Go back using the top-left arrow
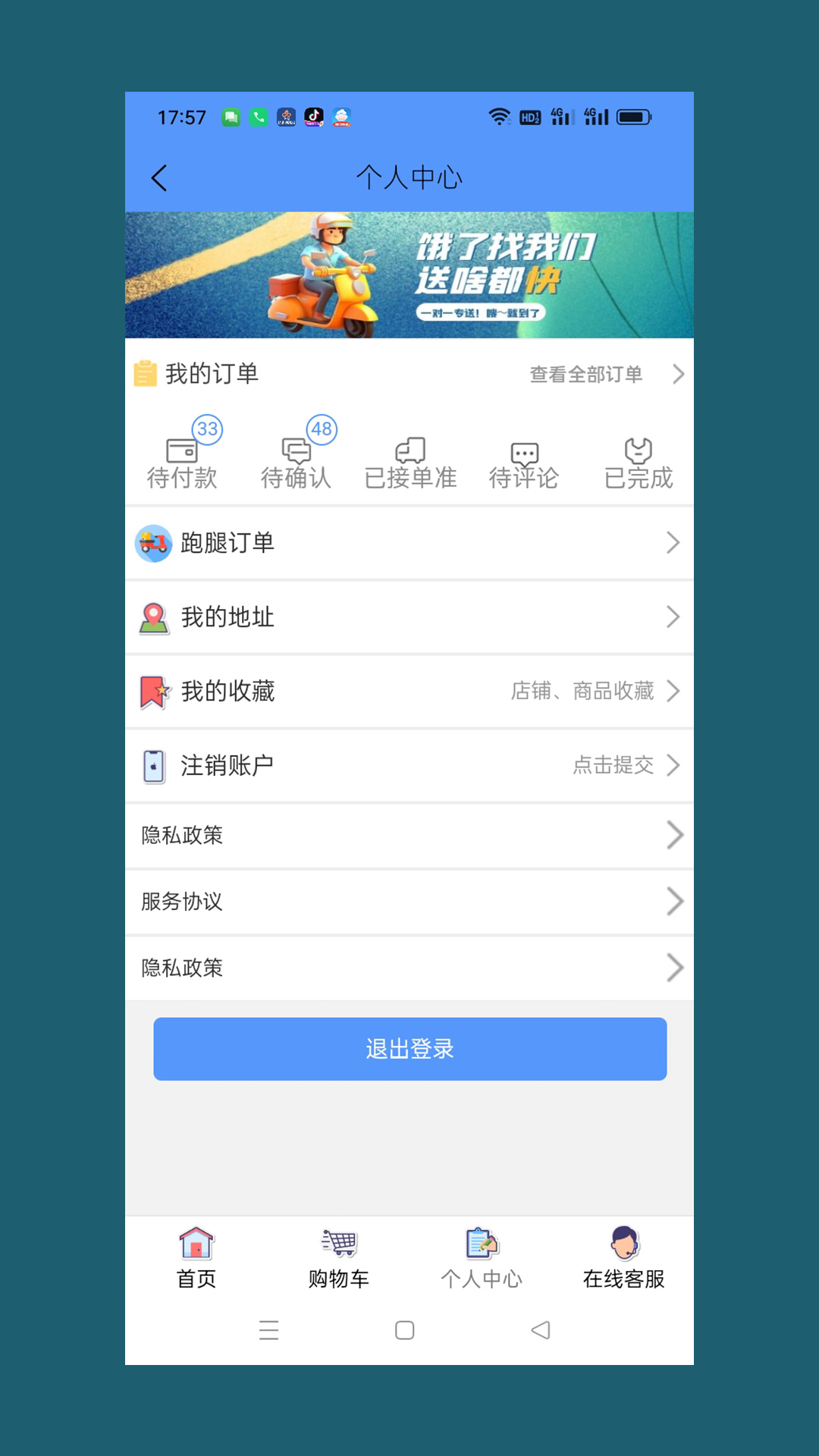Image resolution: width=819 pixels, height=1456 pixels. click(159, 178)
